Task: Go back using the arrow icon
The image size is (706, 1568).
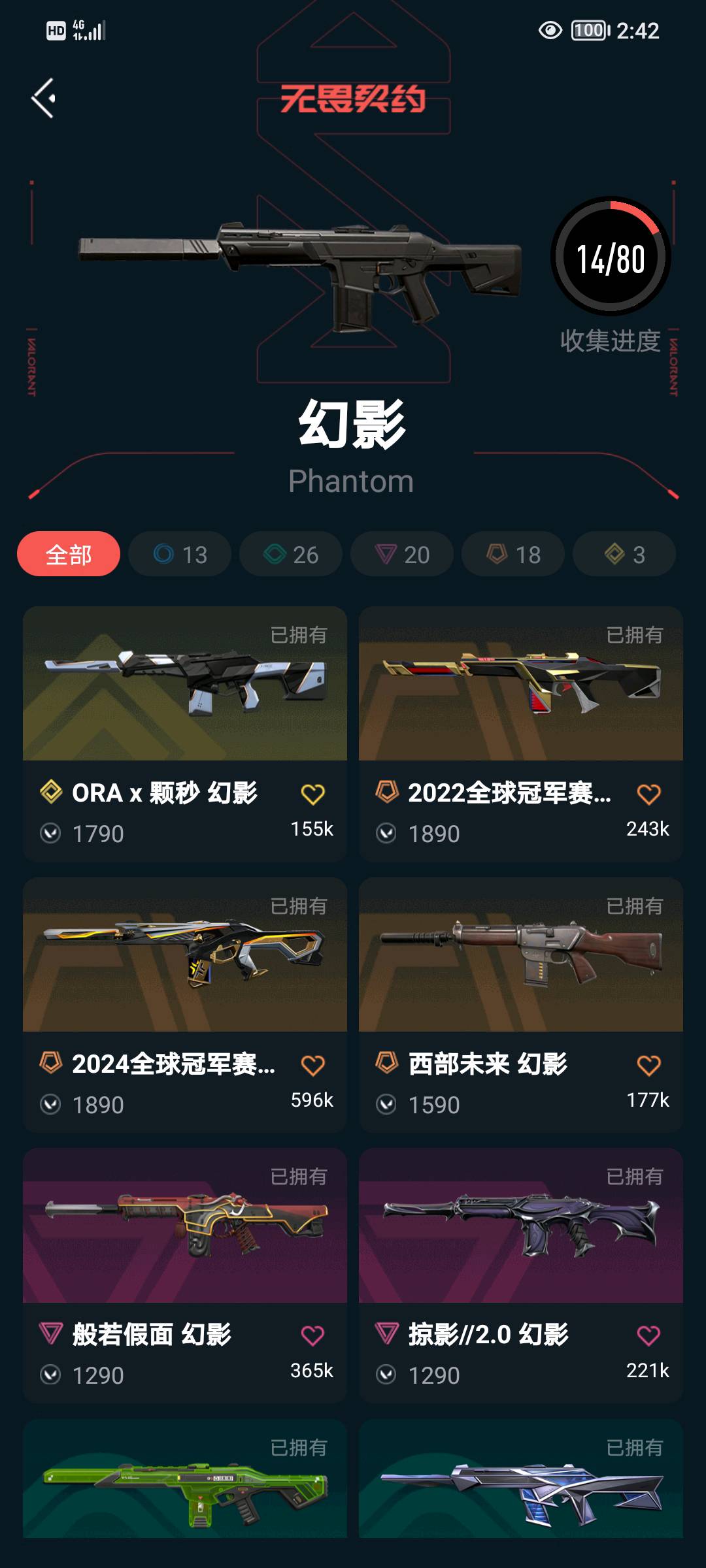Action: (x=43, y=98)
